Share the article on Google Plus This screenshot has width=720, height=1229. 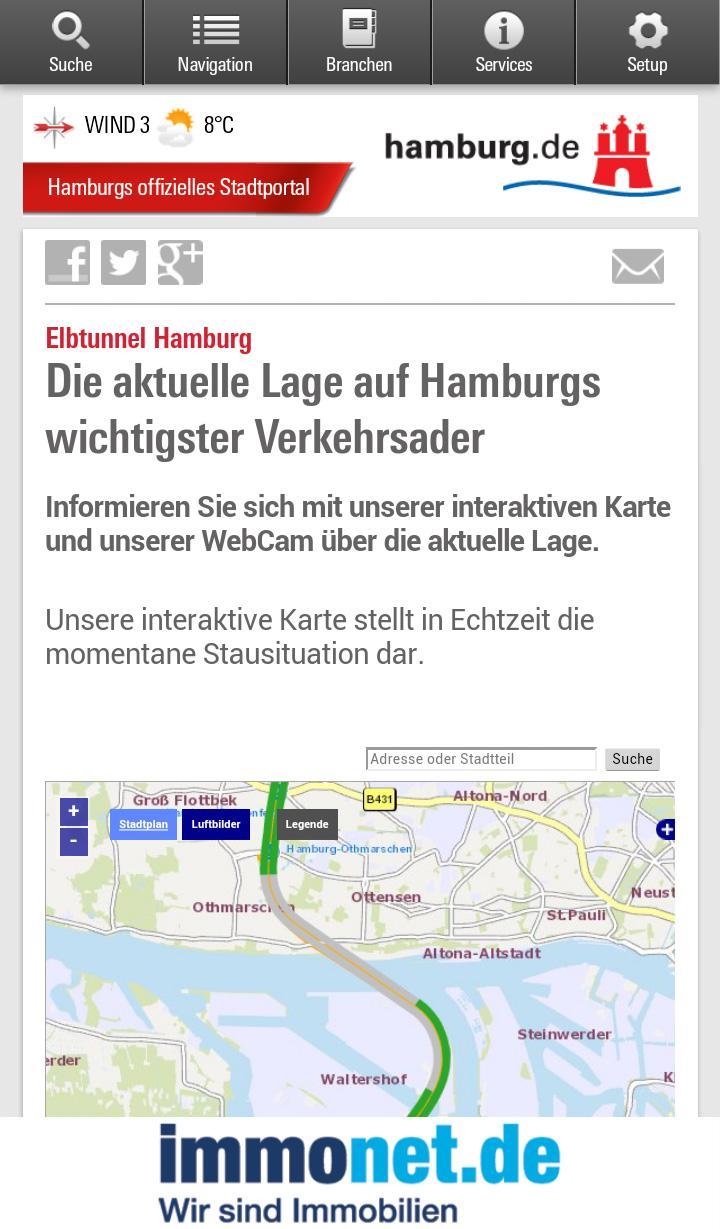(x=180, y=263)
